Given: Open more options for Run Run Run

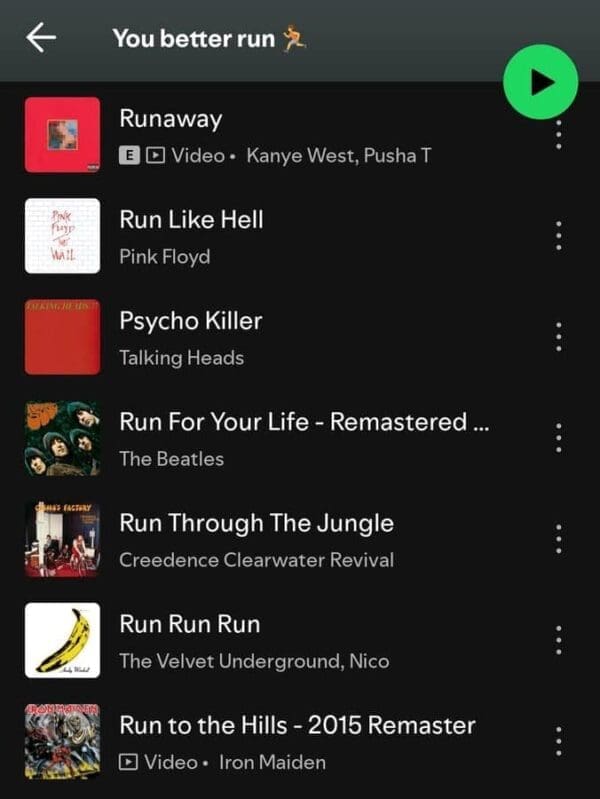Looking at the screenshot, I should [x=558, y=640].
